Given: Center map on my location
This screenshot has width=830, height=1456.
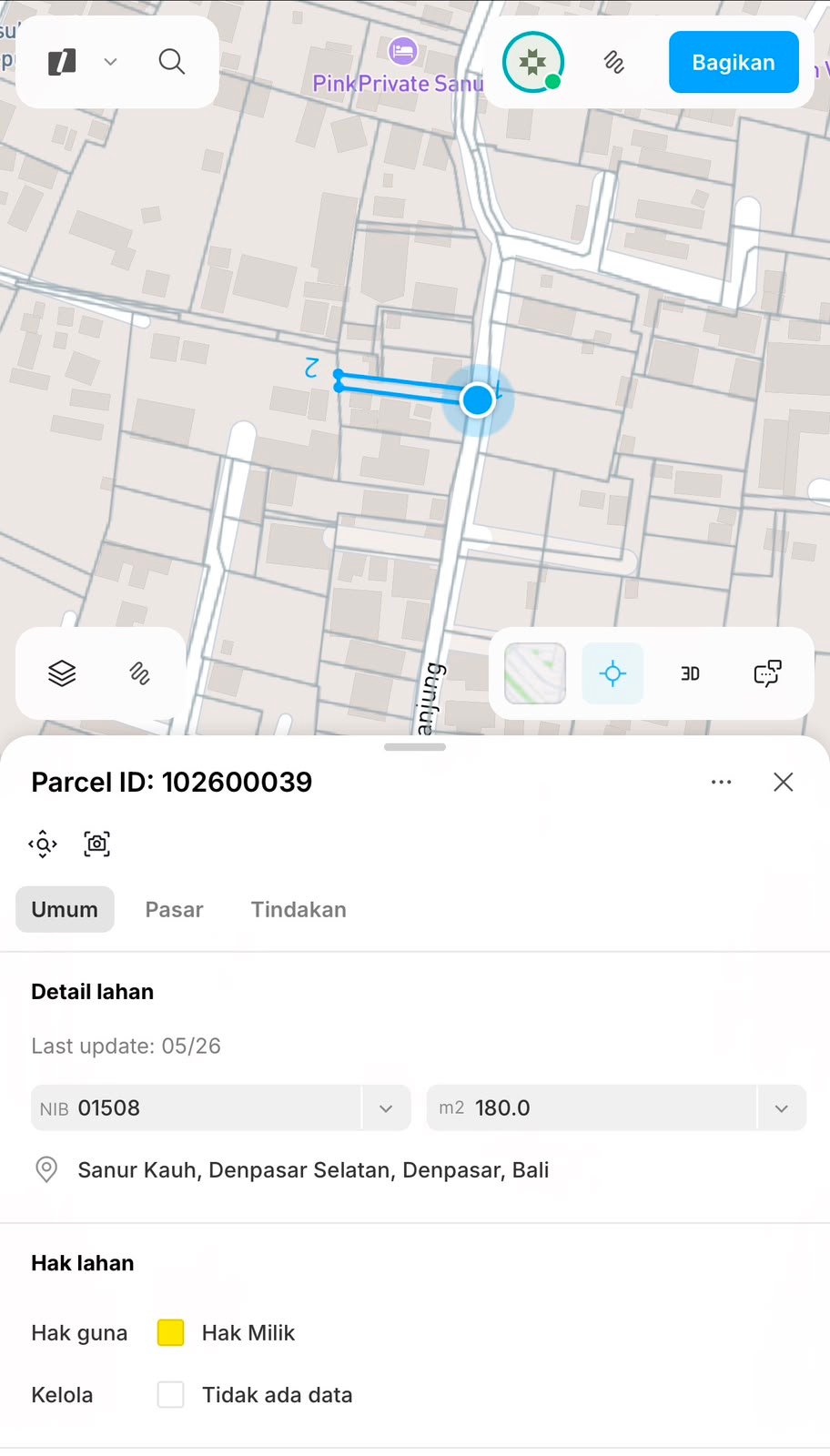Looking at the screenshot, I should click(612, 673).
